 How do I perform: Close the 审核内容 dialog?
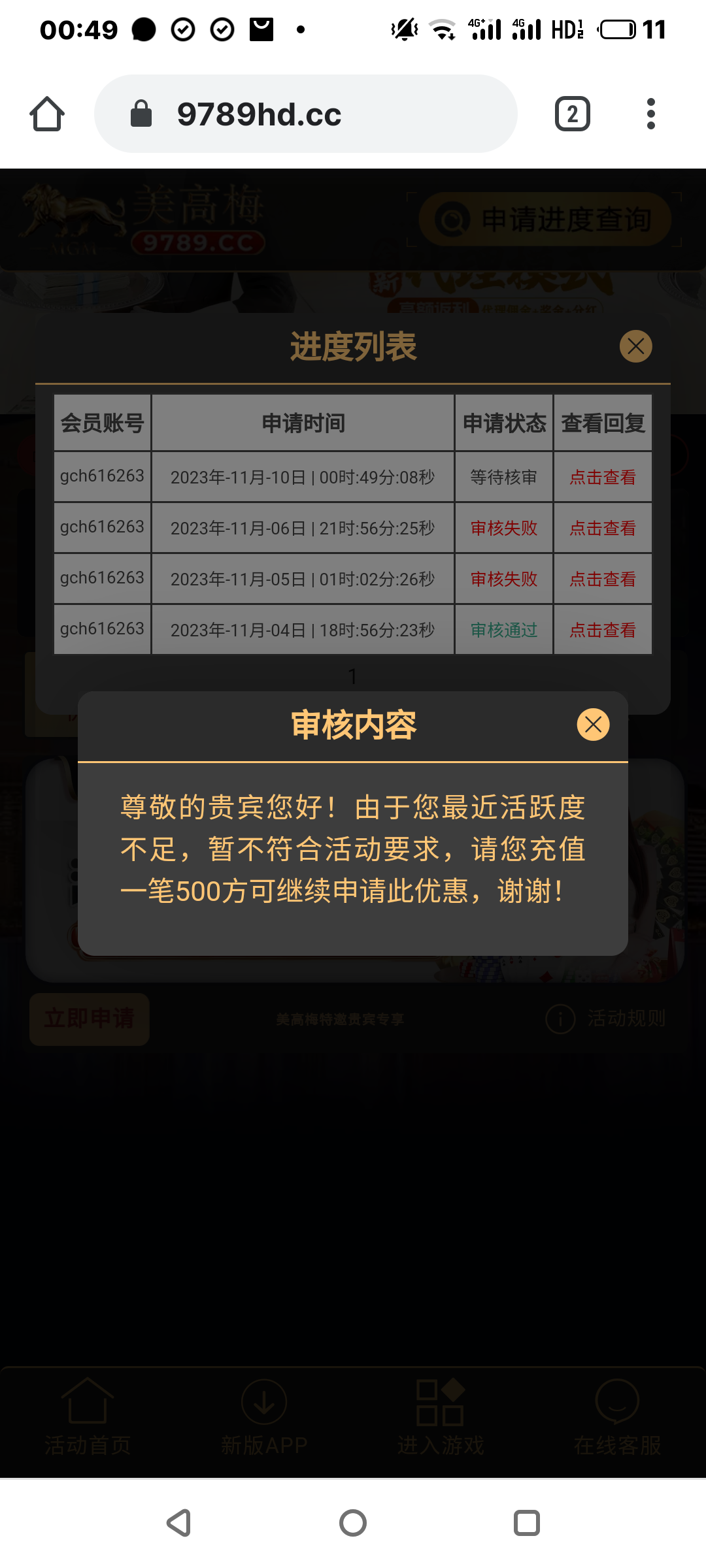click(x=593, y=725)
